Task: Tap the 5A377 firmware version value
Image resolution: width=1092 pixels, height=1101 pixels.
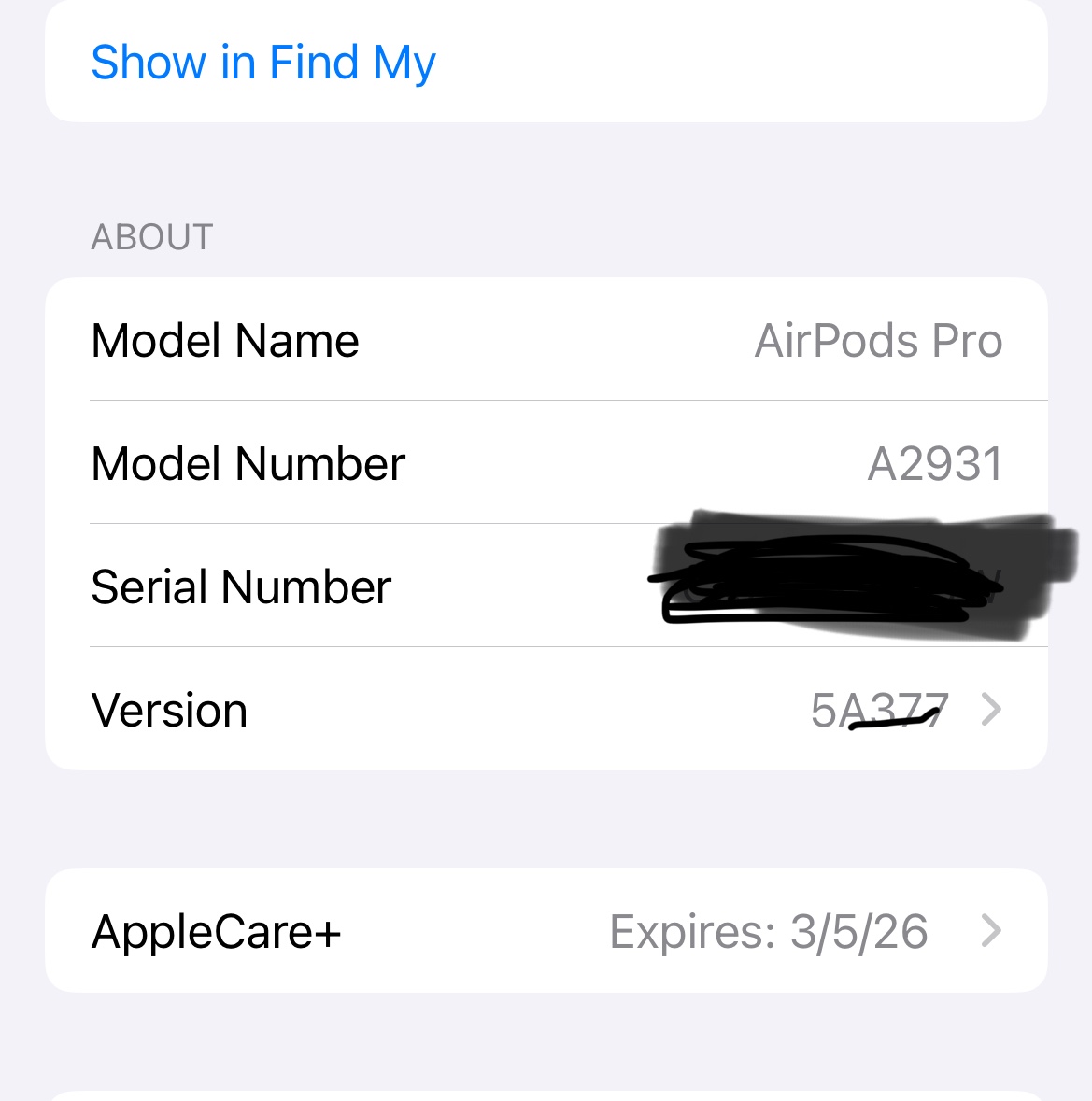Action: (x=879, y=710)
